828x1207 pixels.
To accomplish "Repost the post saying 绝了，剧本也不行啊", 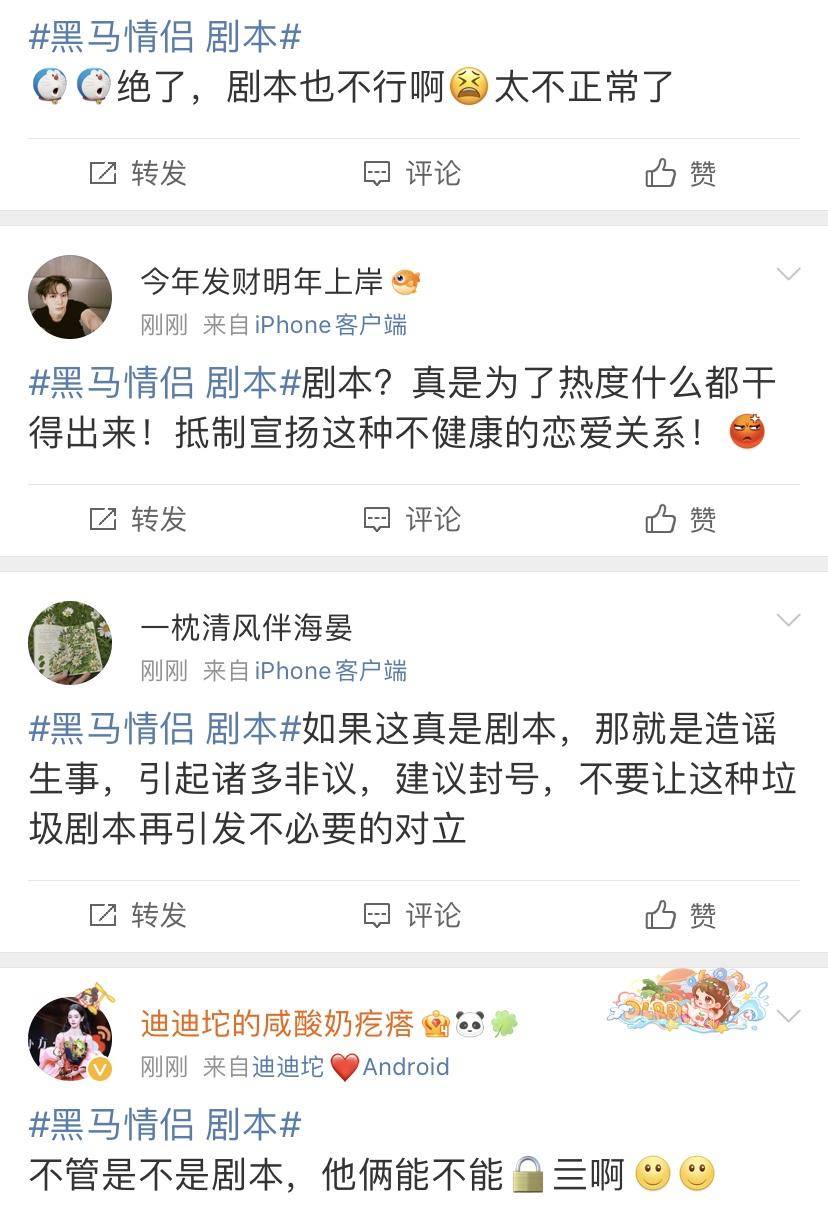I will click(138, 173).
